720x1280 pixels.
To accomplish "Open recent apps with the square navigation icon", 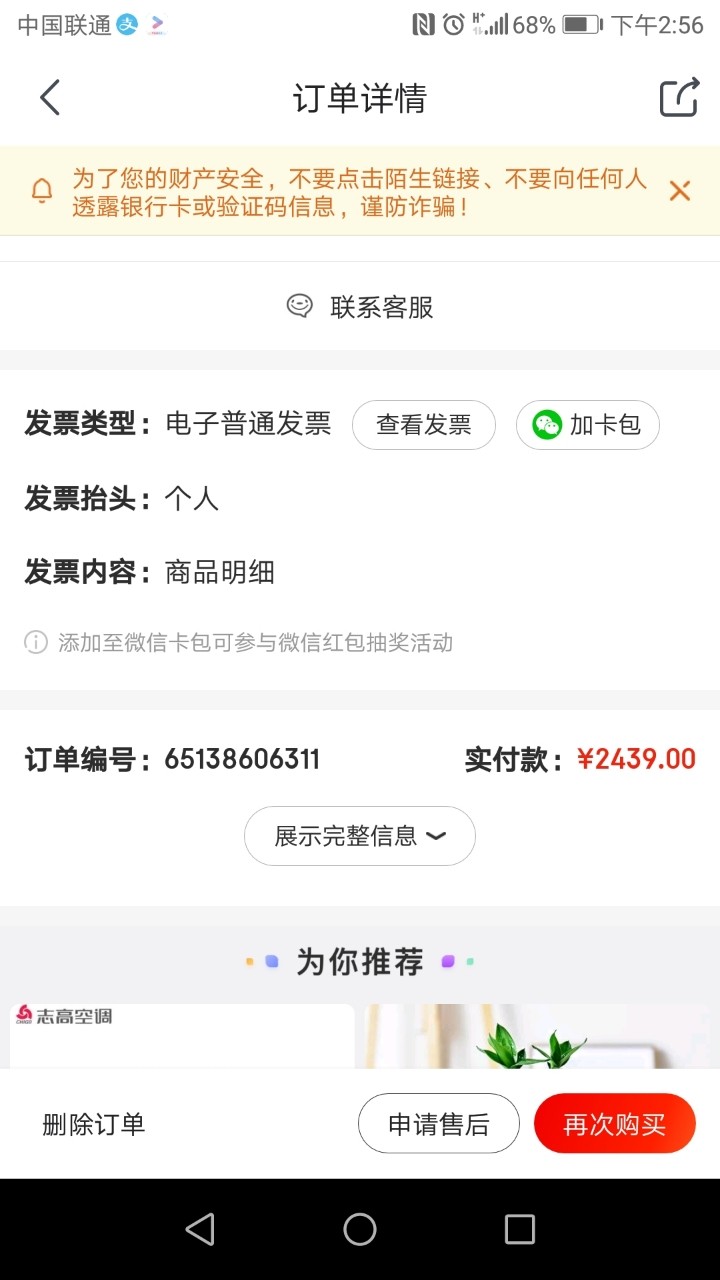I will tap(519, 1229).
